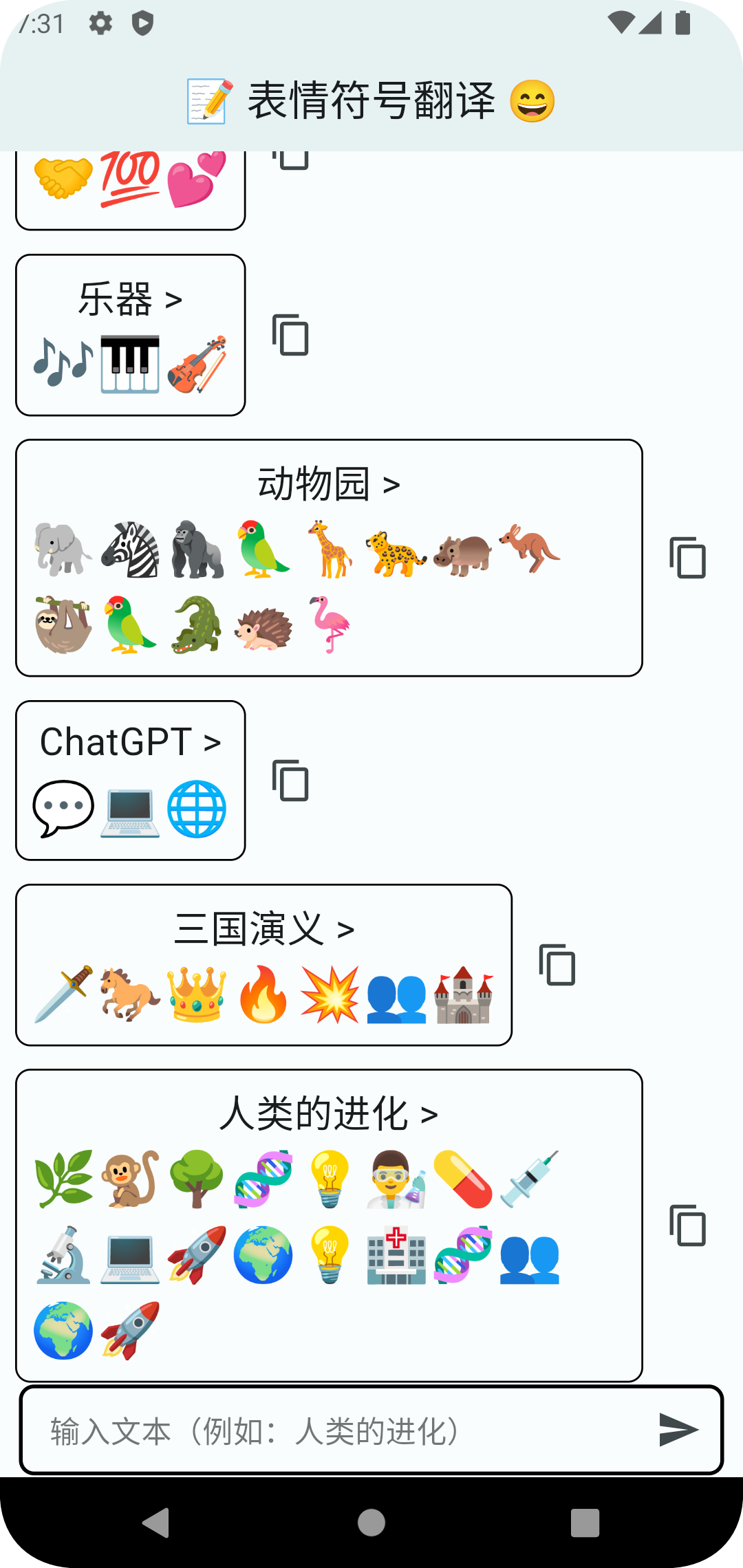Go to the home screen
Image resolution: width=743 pixels, height=1568 pixels.
(x=371, y=1523)
